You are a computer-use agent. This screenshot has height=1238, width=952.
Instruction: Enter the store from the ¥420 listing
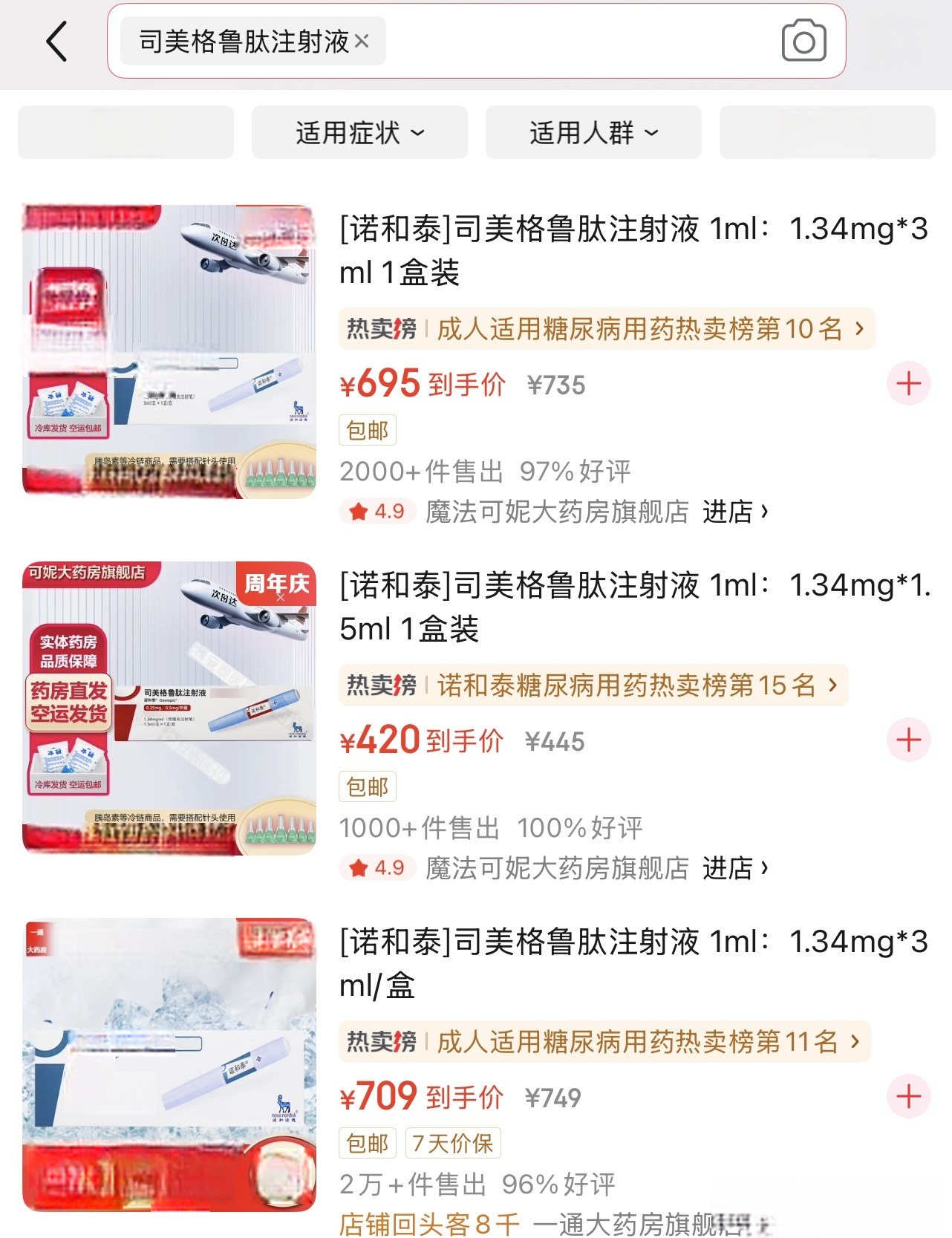[x=734, y=868]
